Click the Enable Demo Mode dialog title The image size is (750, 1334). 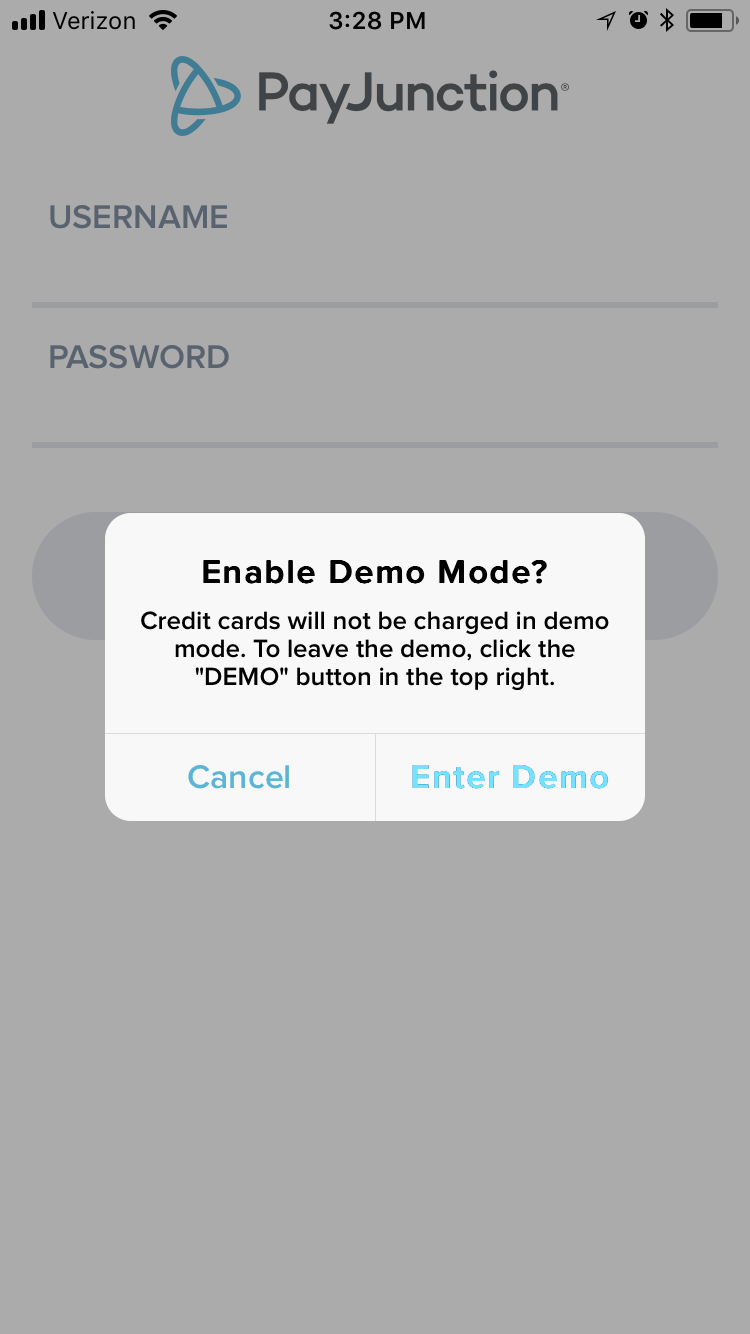(x=374, y=572)
